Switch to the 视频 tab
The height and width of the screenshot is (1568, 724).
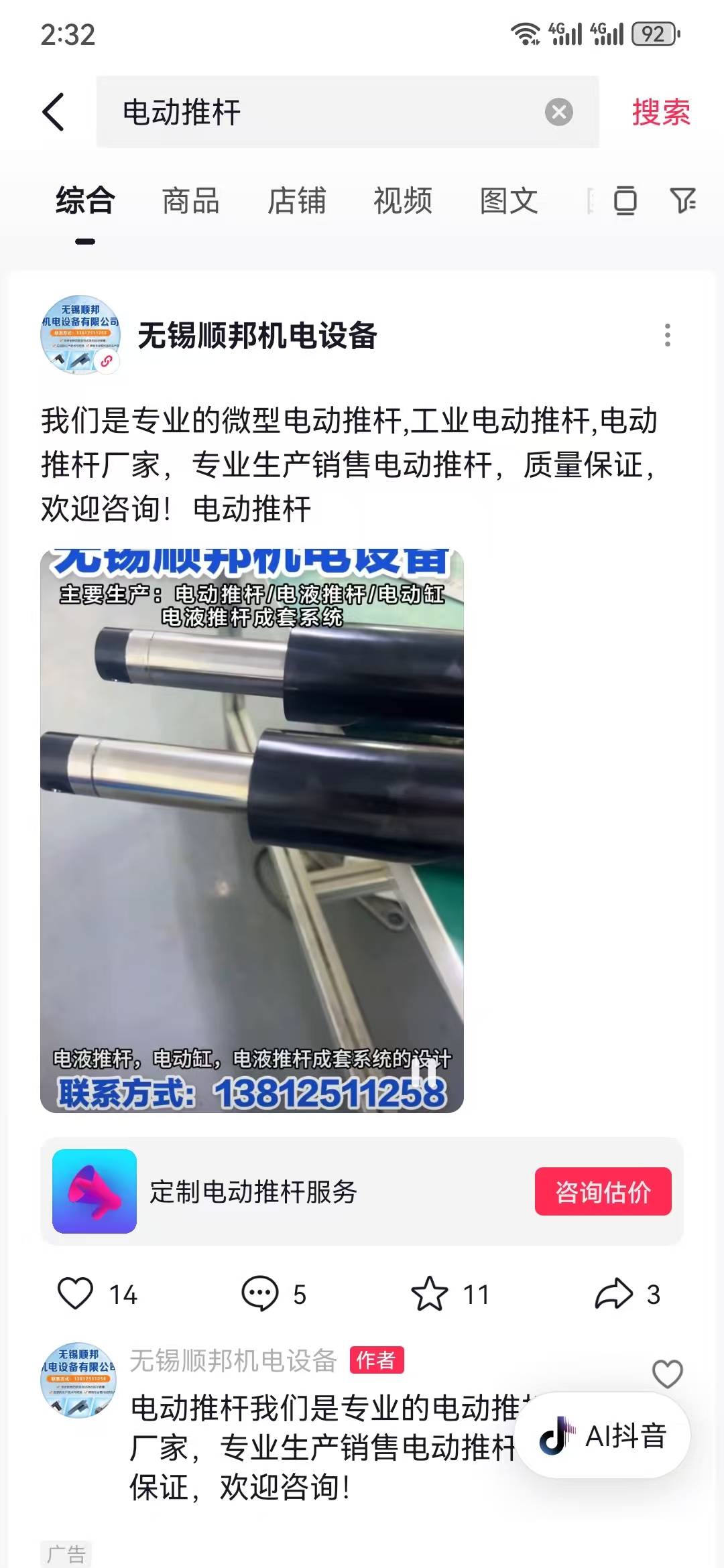click(x=402, y=201)
